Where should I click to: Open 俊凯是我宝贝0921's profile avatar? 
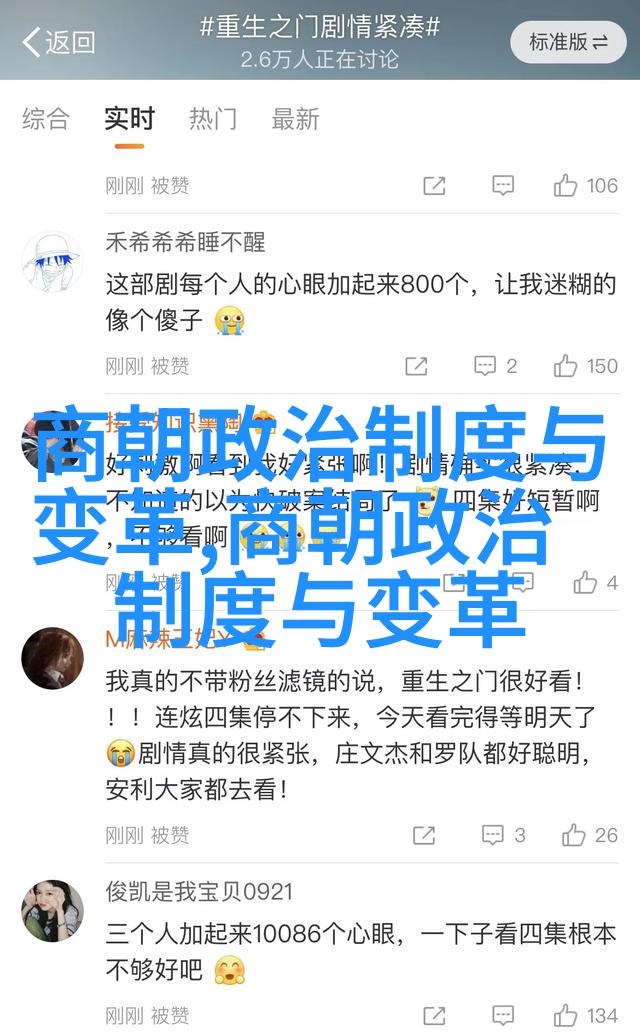[x=52, y=911]
